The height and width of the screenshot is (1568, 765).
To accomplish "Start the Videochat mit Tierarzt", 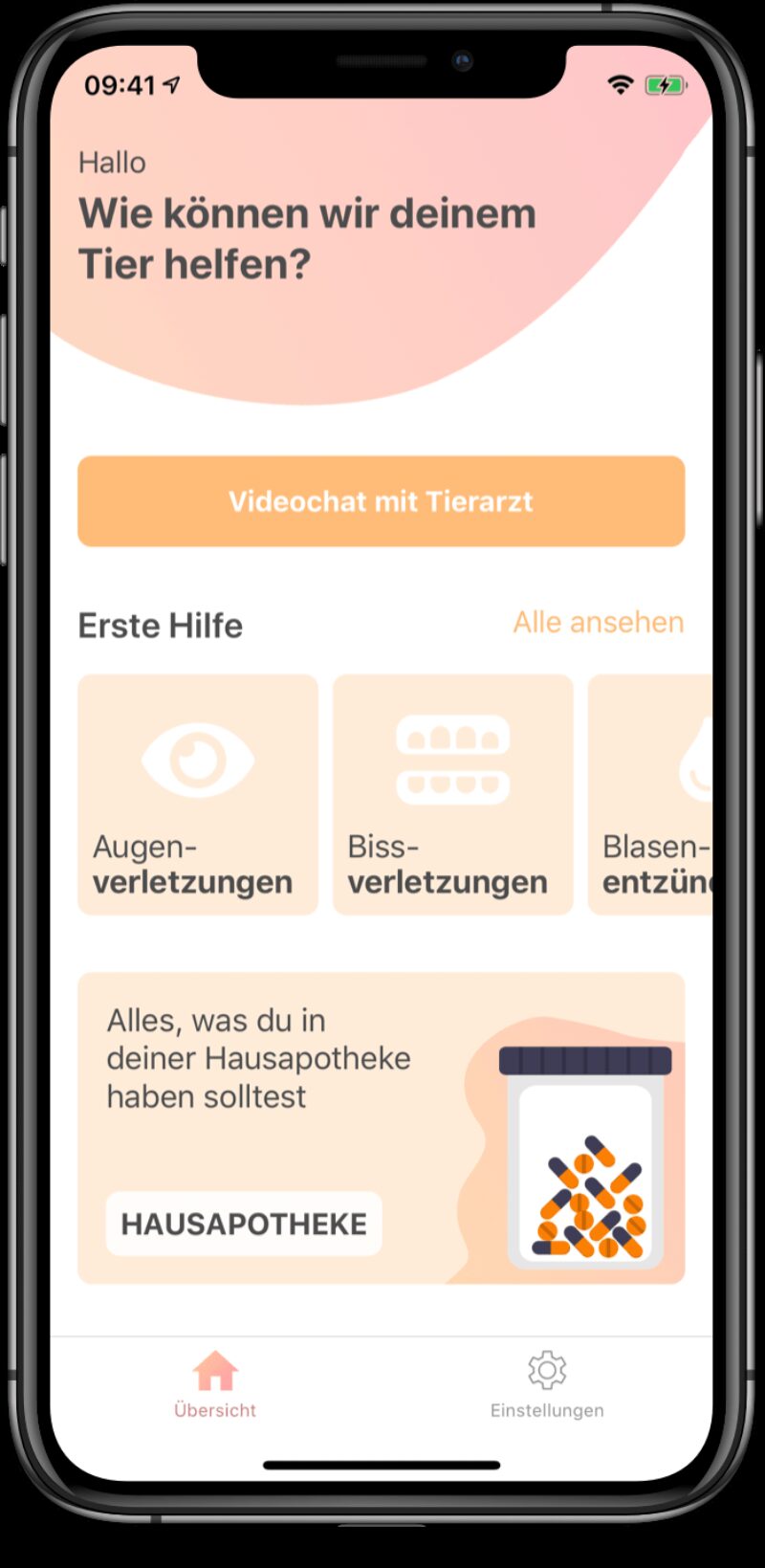I will point(381,501).
